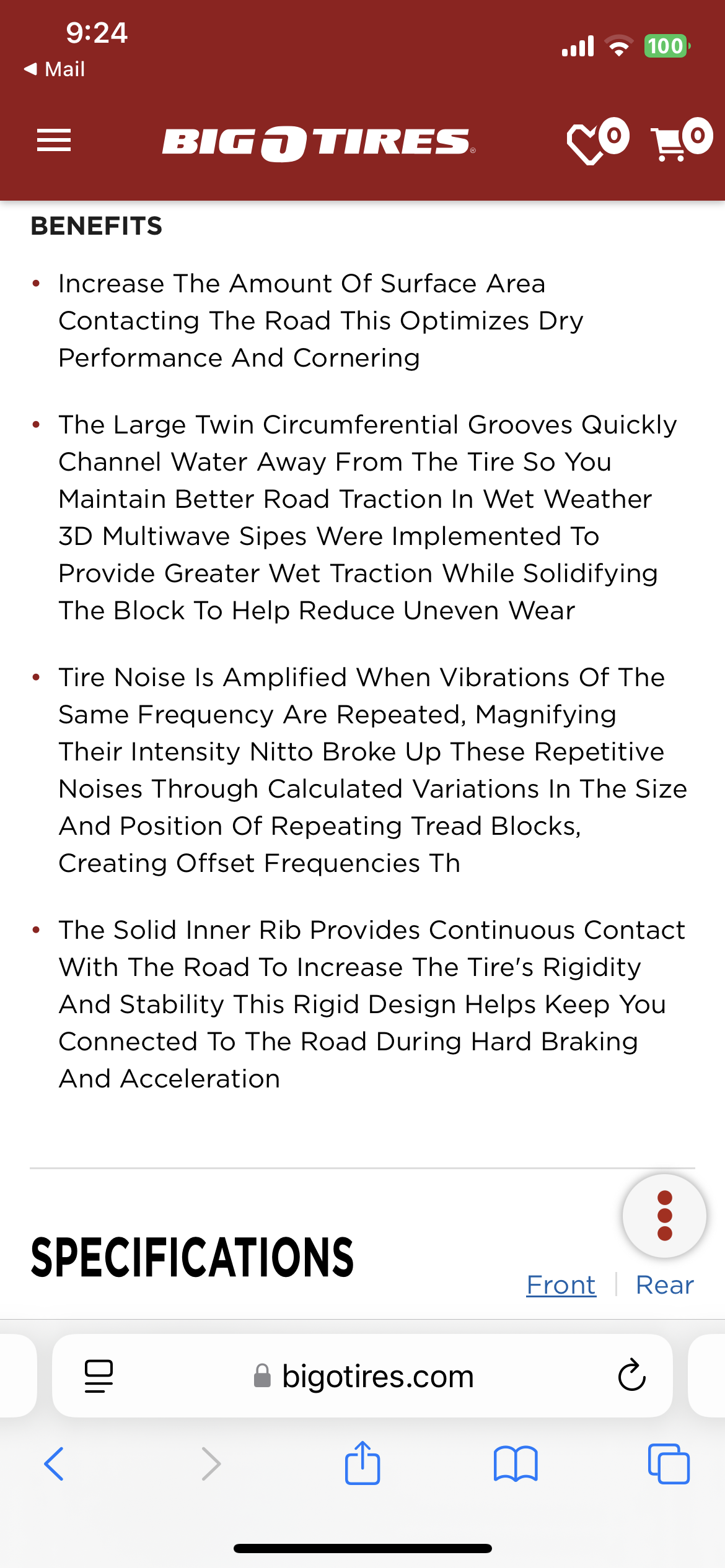The image size is (725, 1568).
Task: Tap the floating three-dot button
Action: tap(664, 1216)
